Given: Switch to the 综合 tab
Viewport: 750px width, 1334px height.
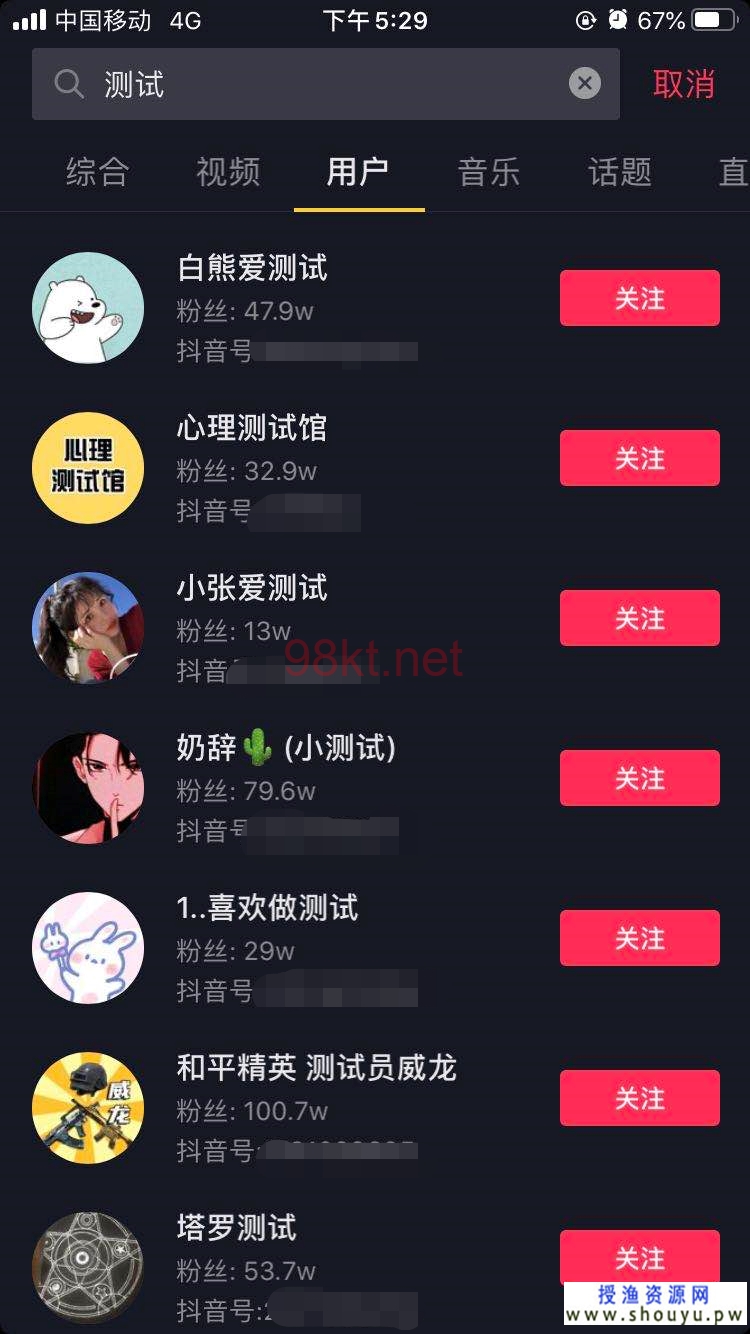Looking at the screenshot, I should [98, 172].
